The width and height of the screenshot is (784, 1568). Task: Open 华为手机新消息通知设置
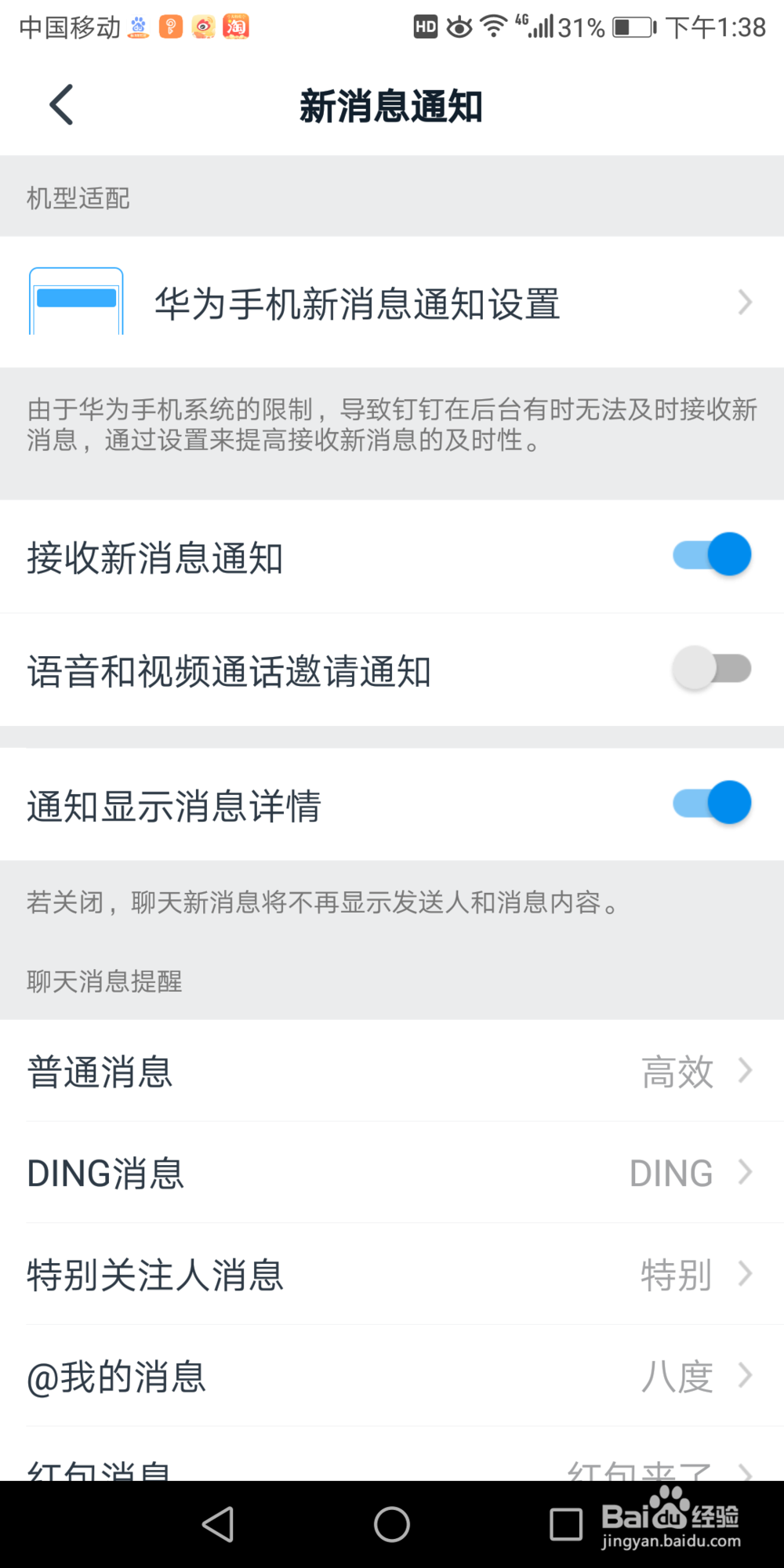(x=392, y=303)
